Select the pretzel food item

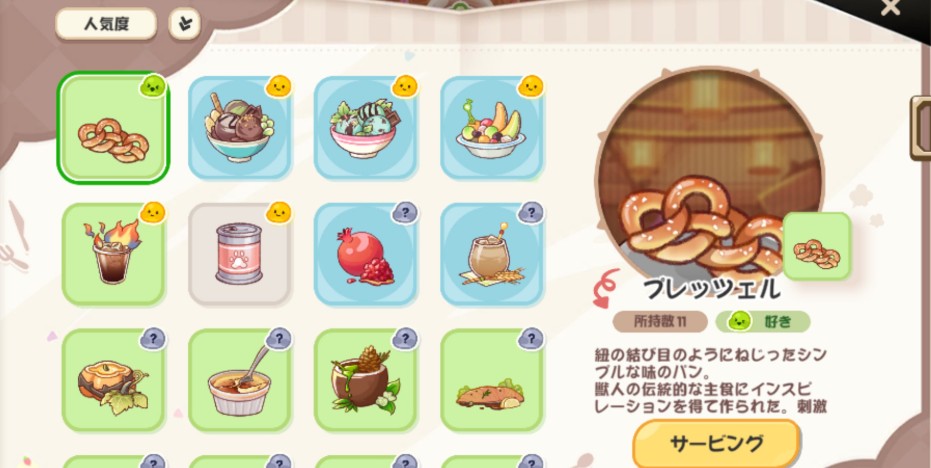pyautogui.click(x=112, y=128)
